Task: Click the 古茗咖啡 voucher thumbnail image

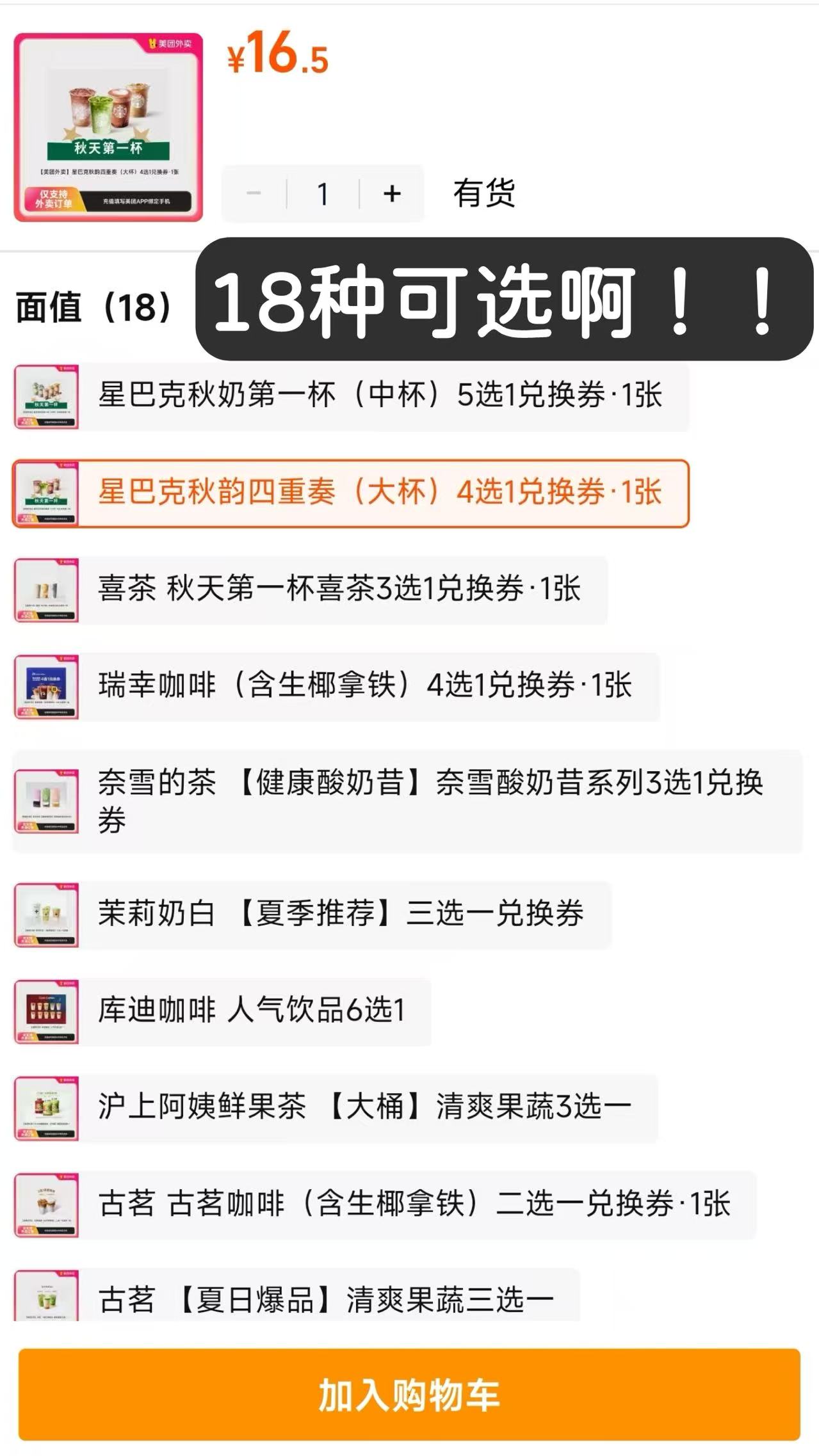Action: coord(47,1203)
